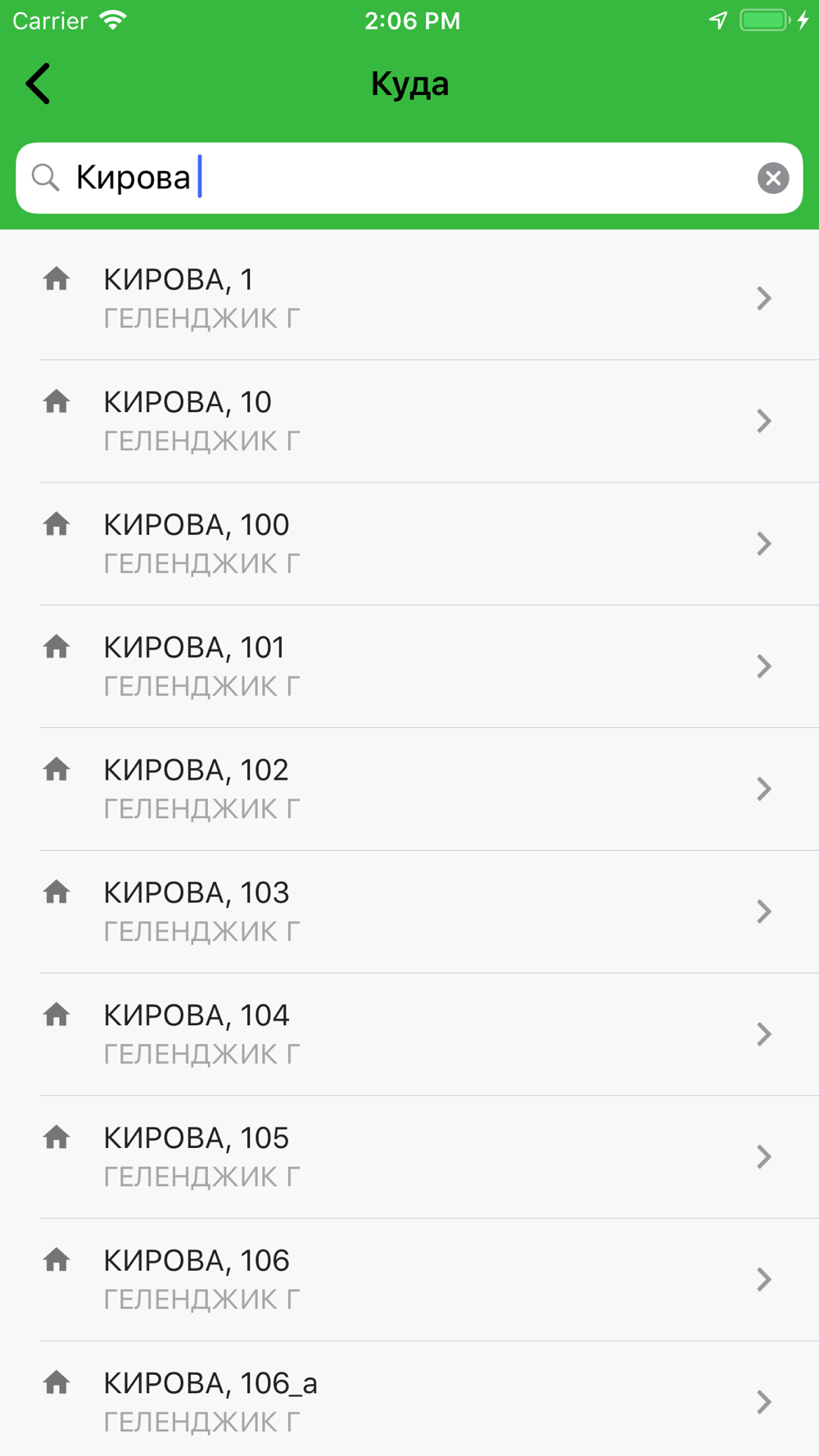Open the КИРОВА, 100 result
The image size is (819, 1456).
409,545
